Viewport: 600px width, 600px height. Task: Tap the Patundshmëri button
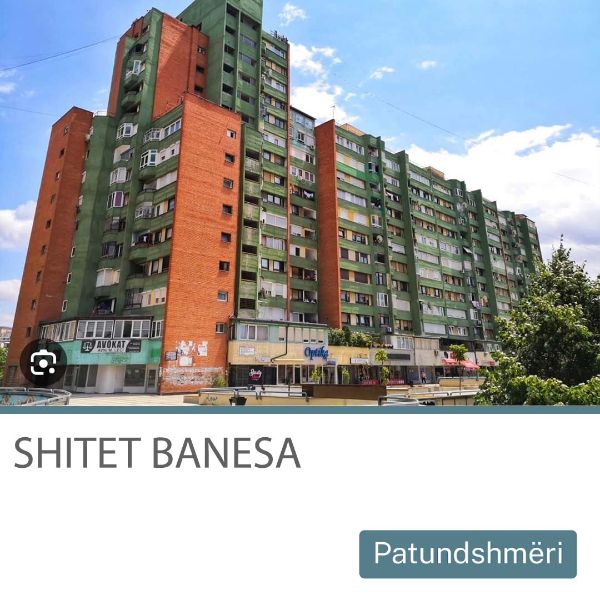pos(468,553)
